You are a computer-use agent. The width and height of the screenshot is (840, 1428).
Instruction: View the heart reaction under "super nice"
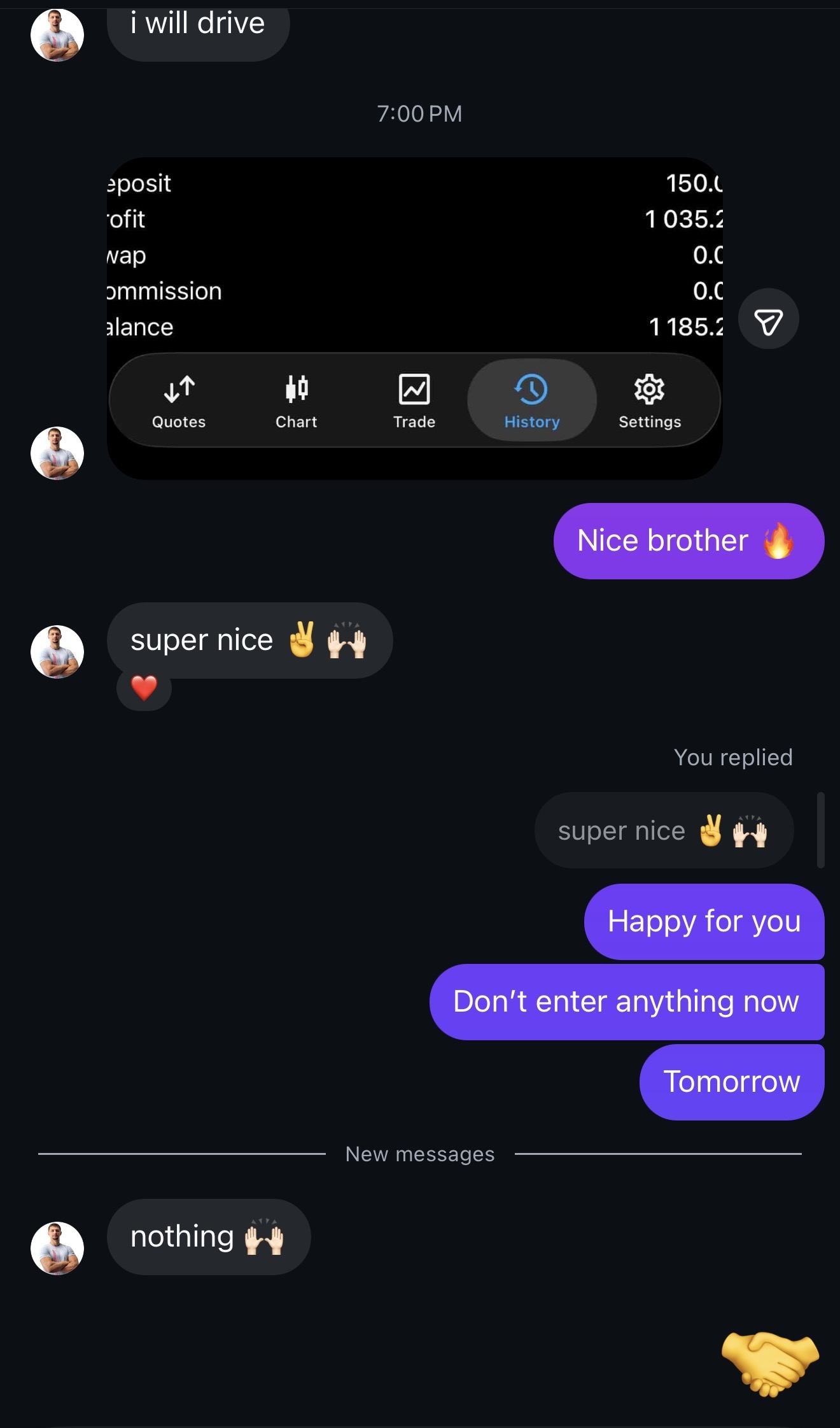click(x=144, y=689)
